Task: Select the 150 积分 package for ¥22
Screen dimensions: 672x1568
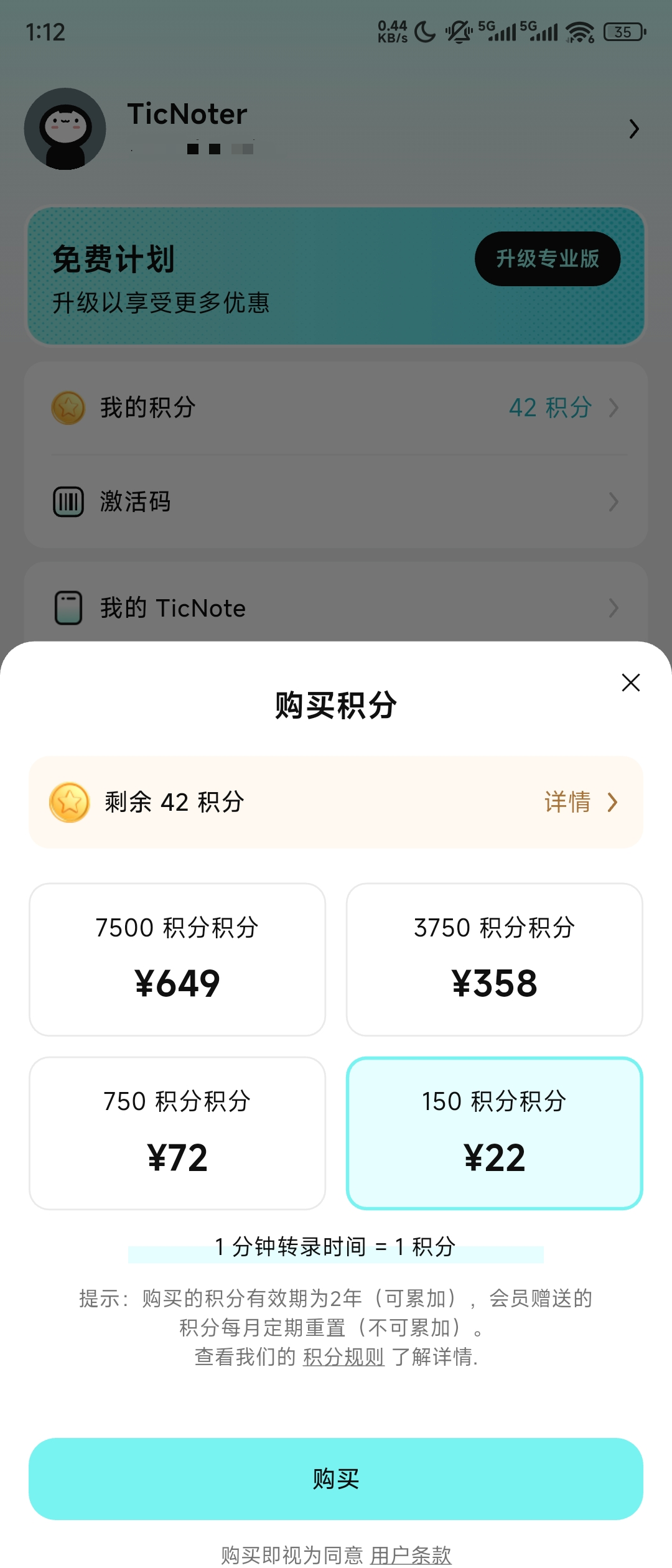Action: click(494, 1133)
